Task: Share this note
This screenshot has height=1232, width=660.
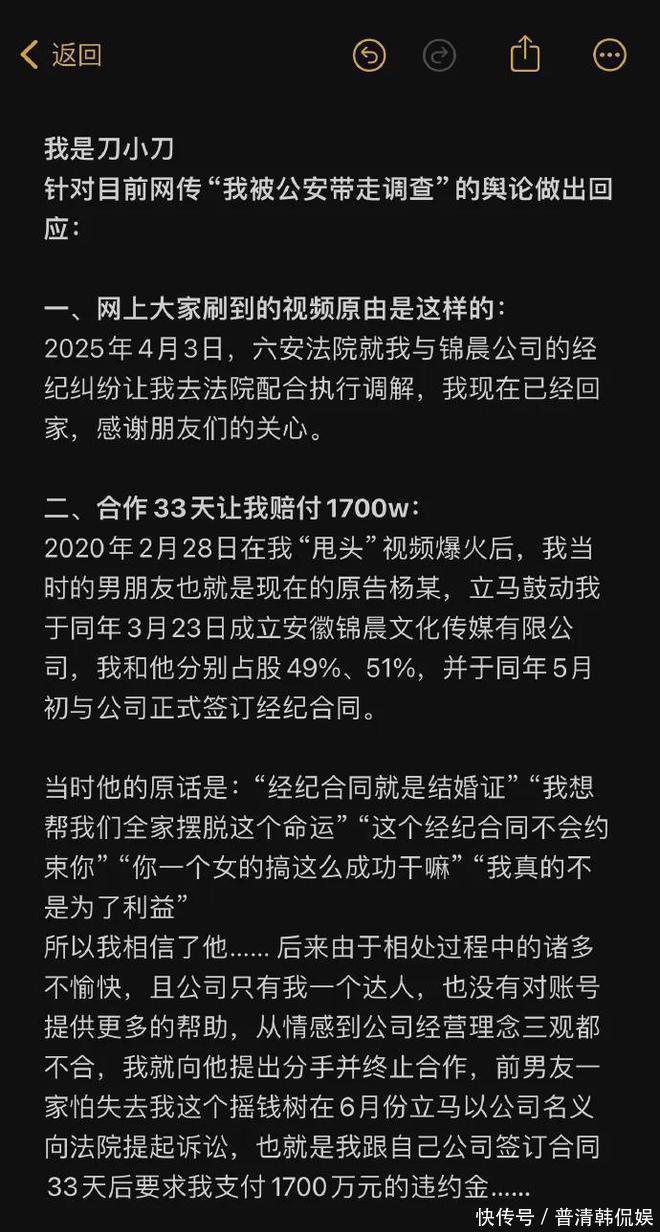Action: [x=525, y=54]
